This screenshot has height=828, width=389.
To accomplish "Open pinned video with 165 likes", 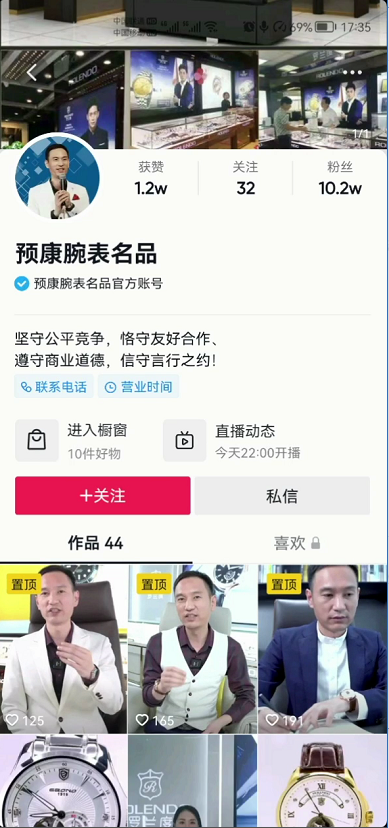I will click(x=193, y=649).
